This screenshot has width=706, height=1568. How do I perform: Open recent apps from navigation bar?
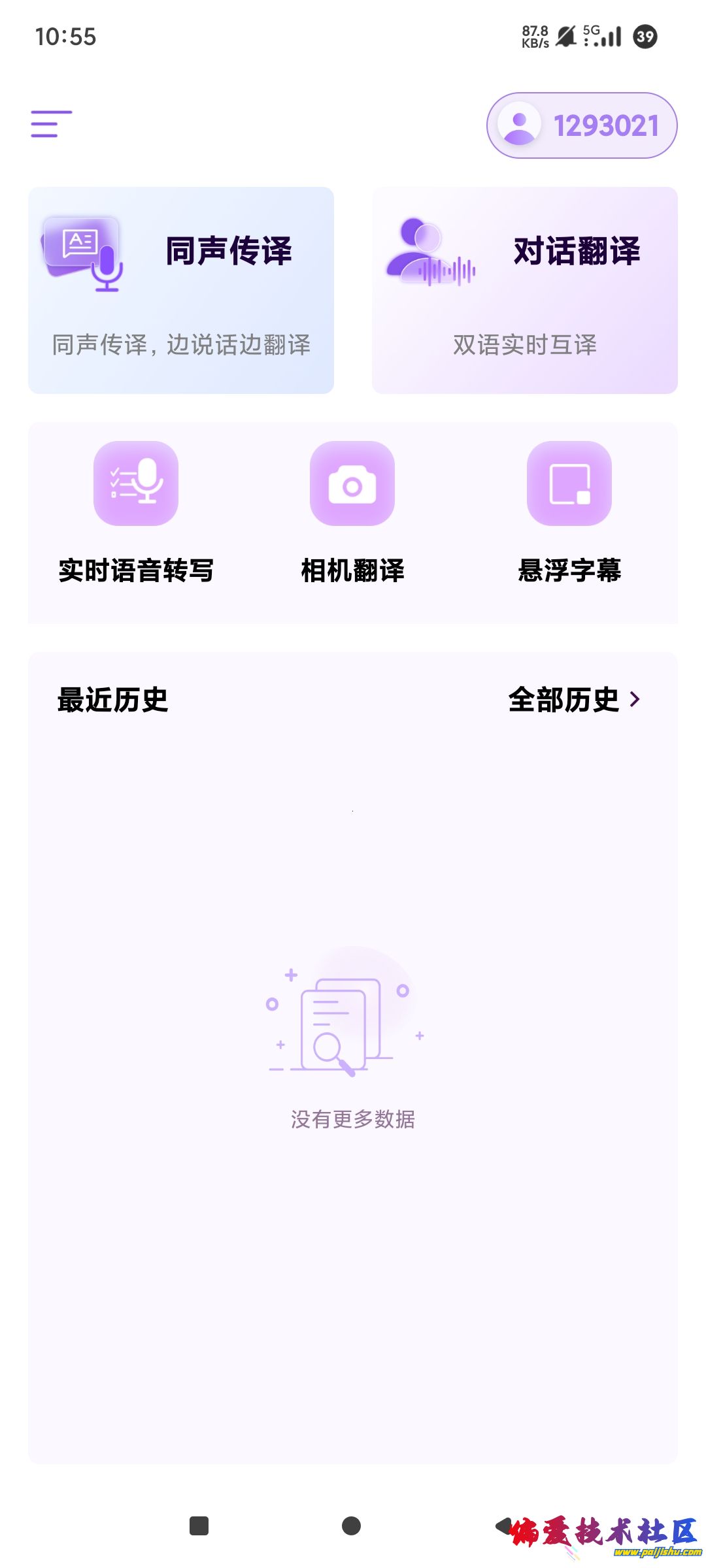(x=199, y=1526)
